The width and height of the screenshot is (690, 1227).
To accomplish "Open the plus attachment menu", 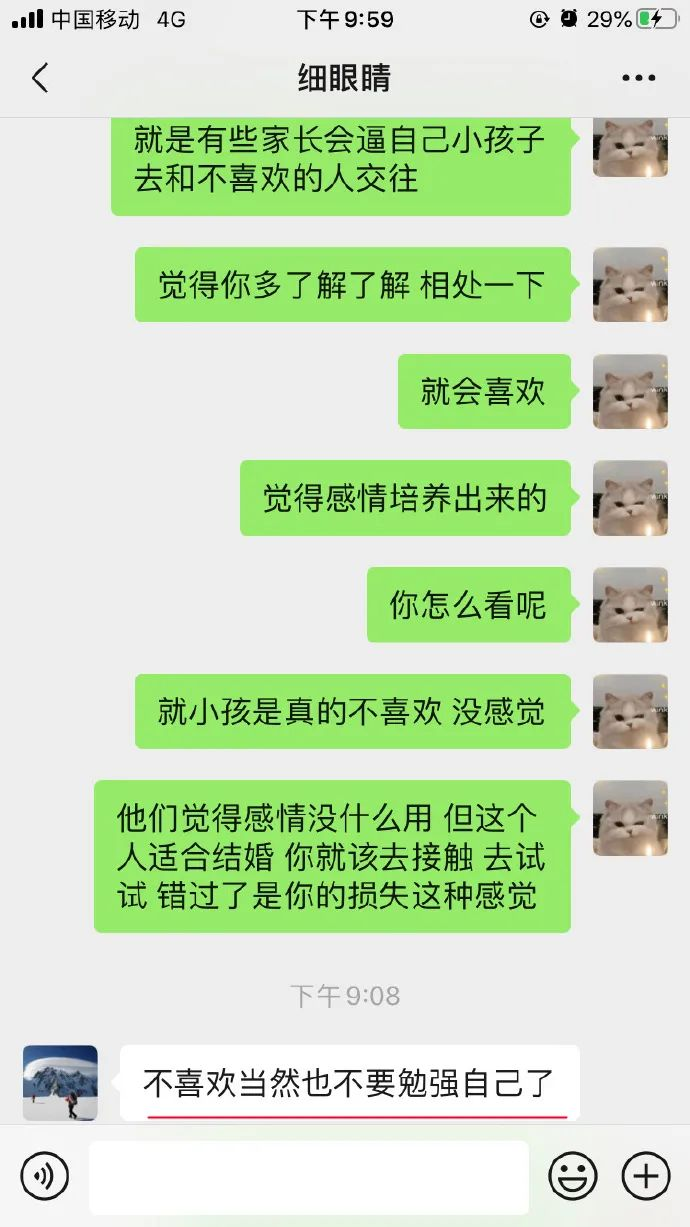I will click(x=645, y=1176).
